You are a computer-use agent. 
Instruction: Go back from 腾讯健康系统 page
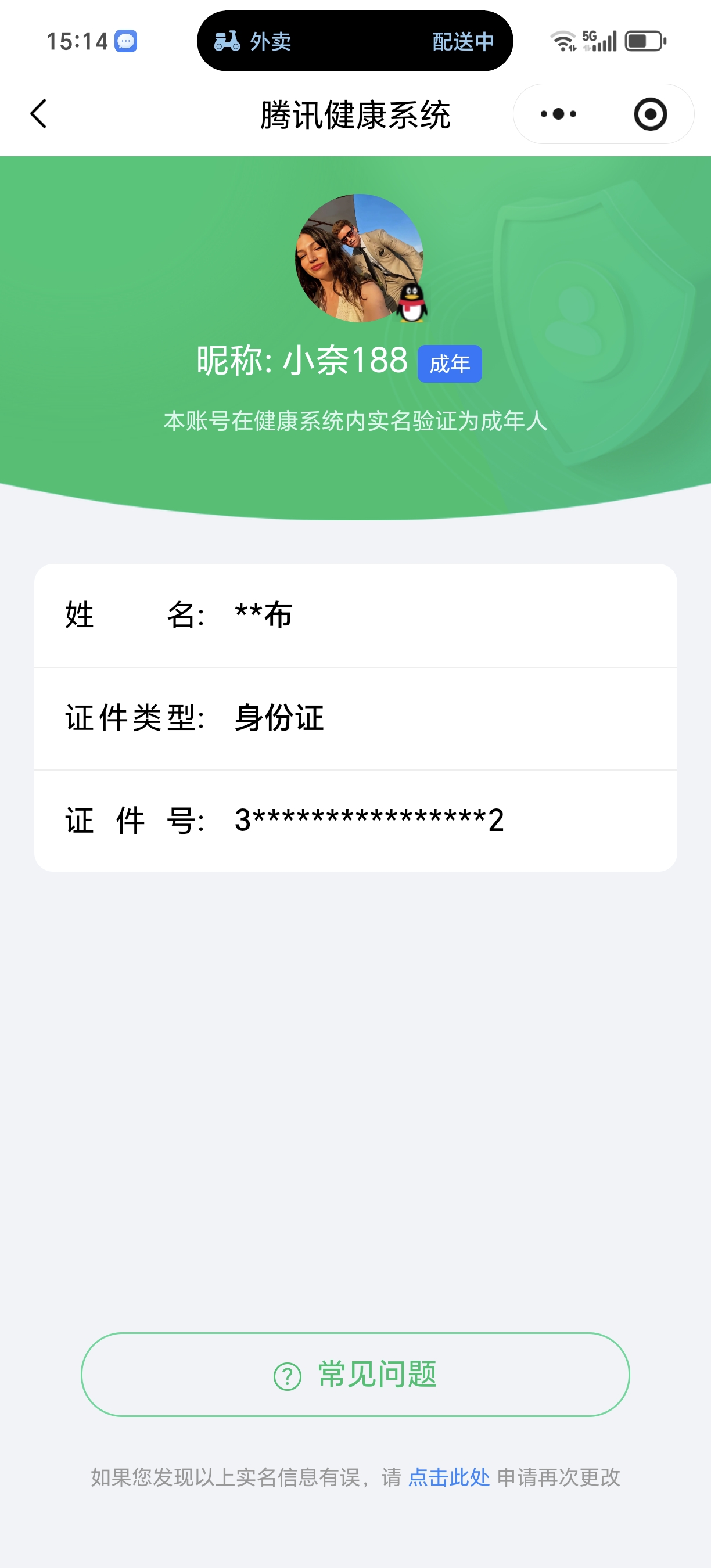(x=39, y=114)
